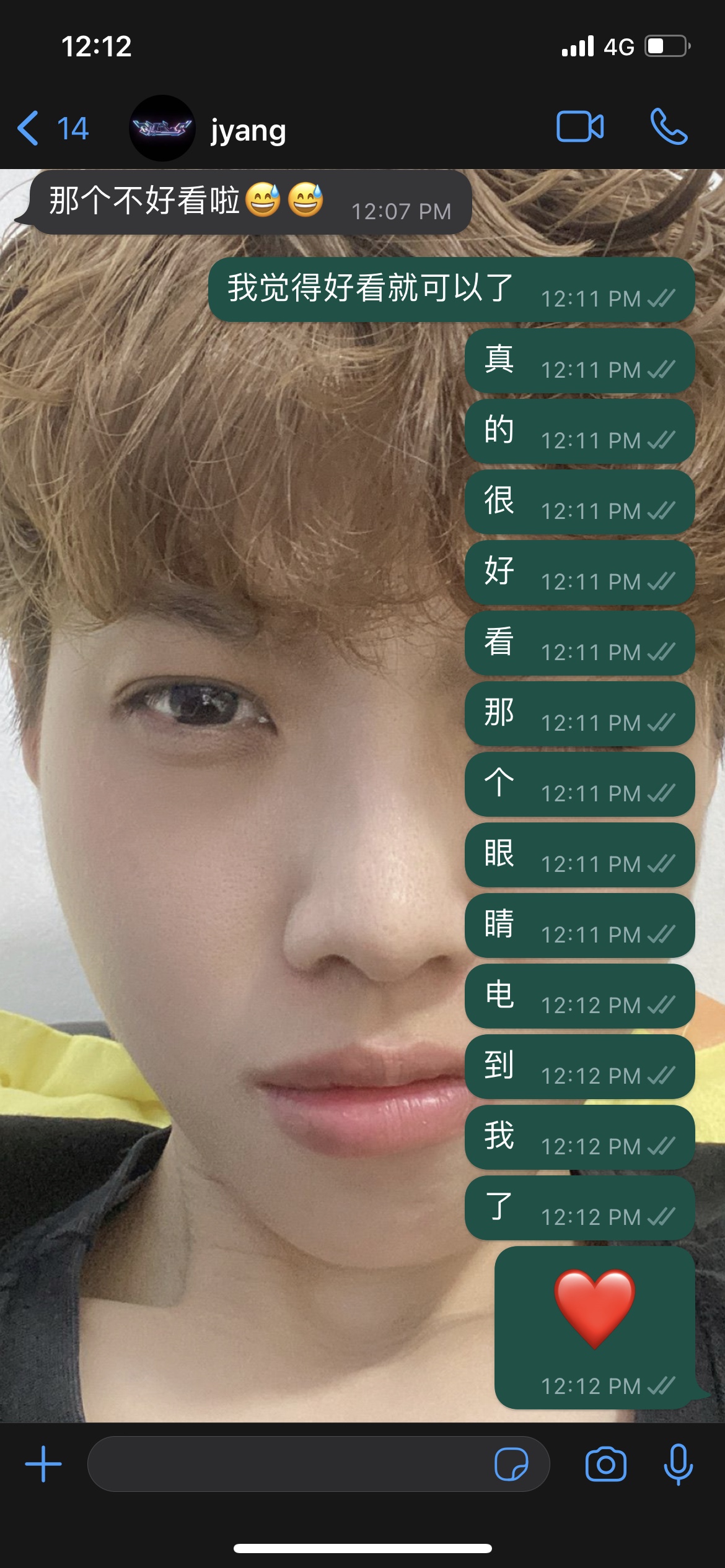Image resolution: width=725 pixels, height=1568 pixels.
Task: Open jyang's contact info
Action: point(248,130)
